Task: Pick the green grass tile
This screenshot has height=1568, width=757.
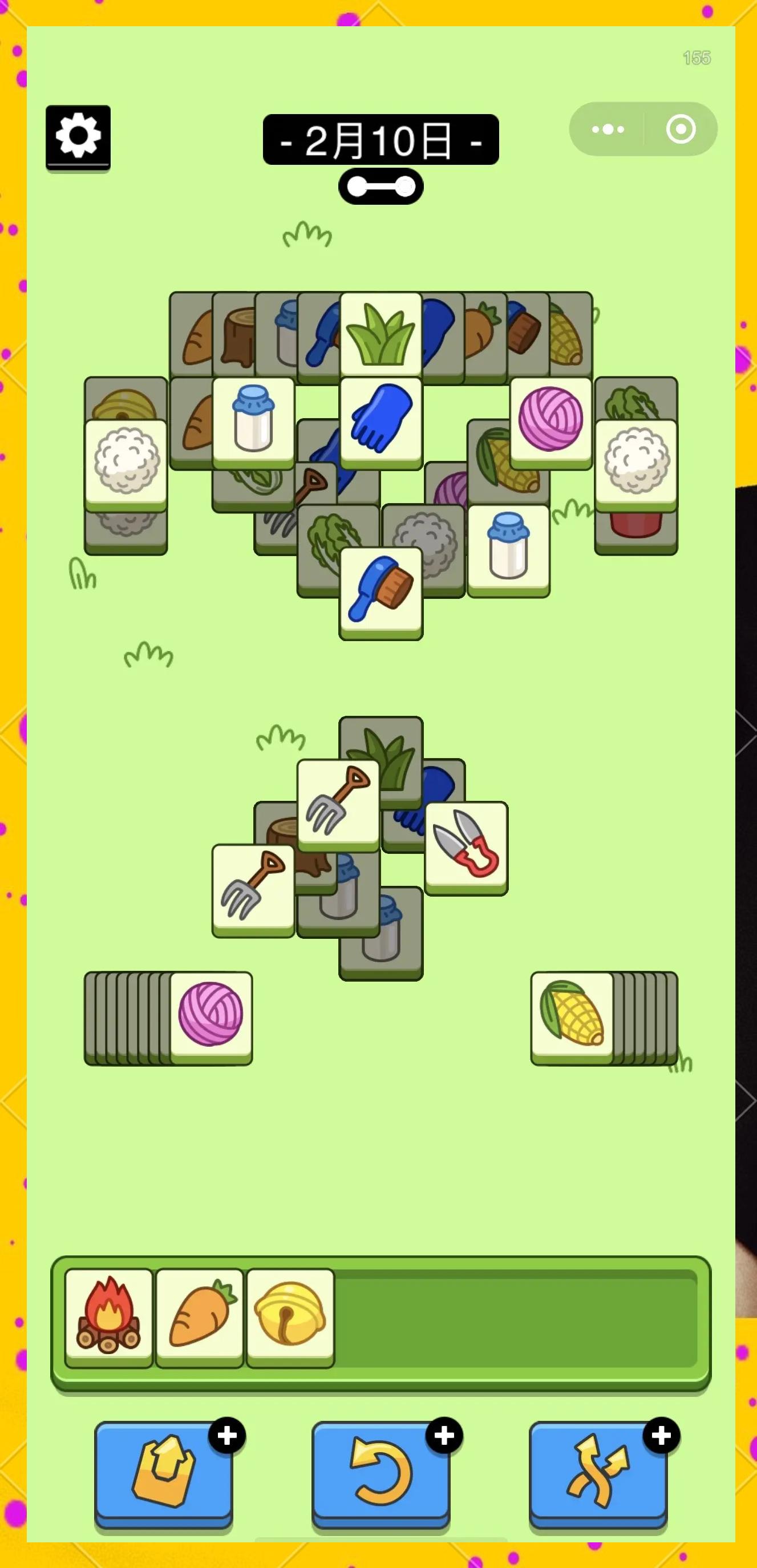Action: click(x=380, y=334)
